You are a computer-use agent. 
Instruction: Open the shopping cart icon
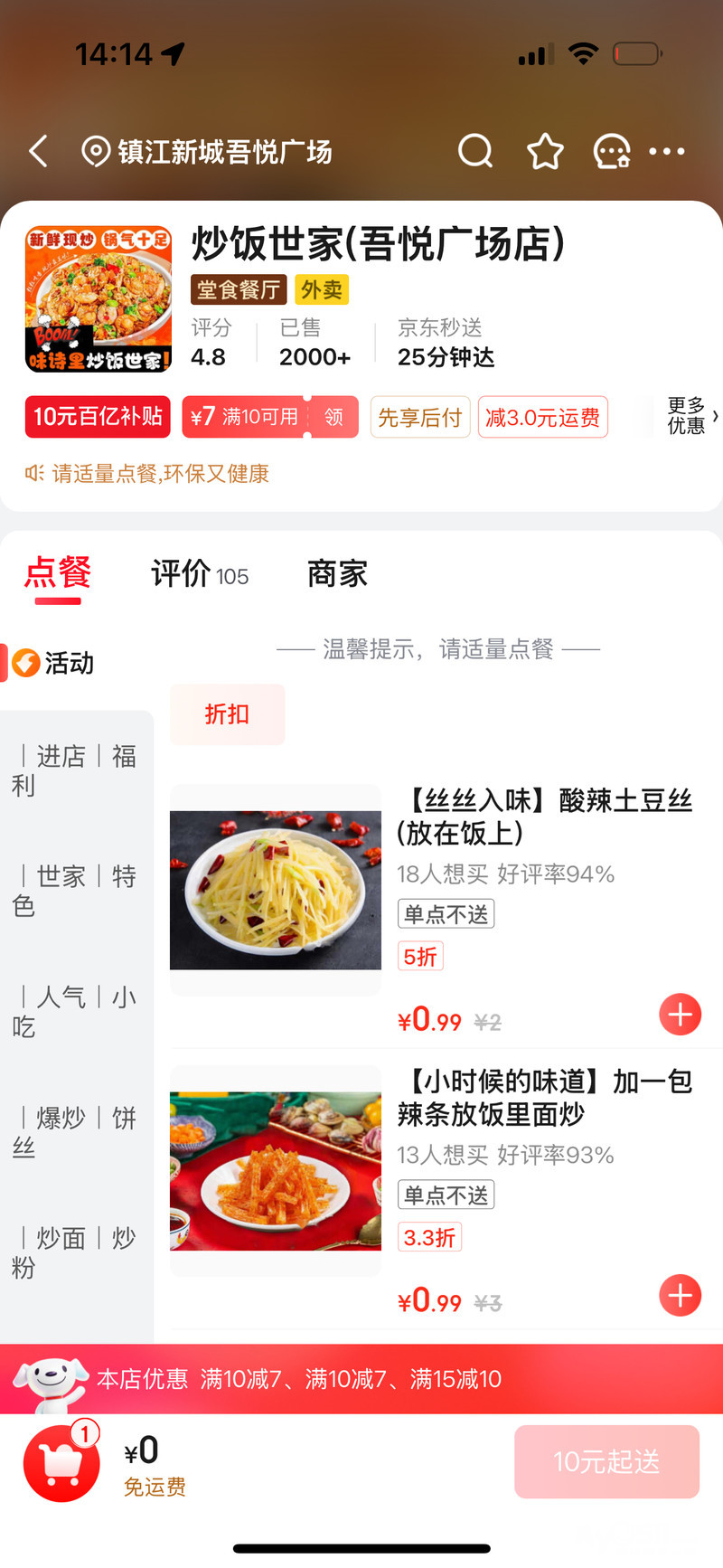click(x=61, y=1461)
